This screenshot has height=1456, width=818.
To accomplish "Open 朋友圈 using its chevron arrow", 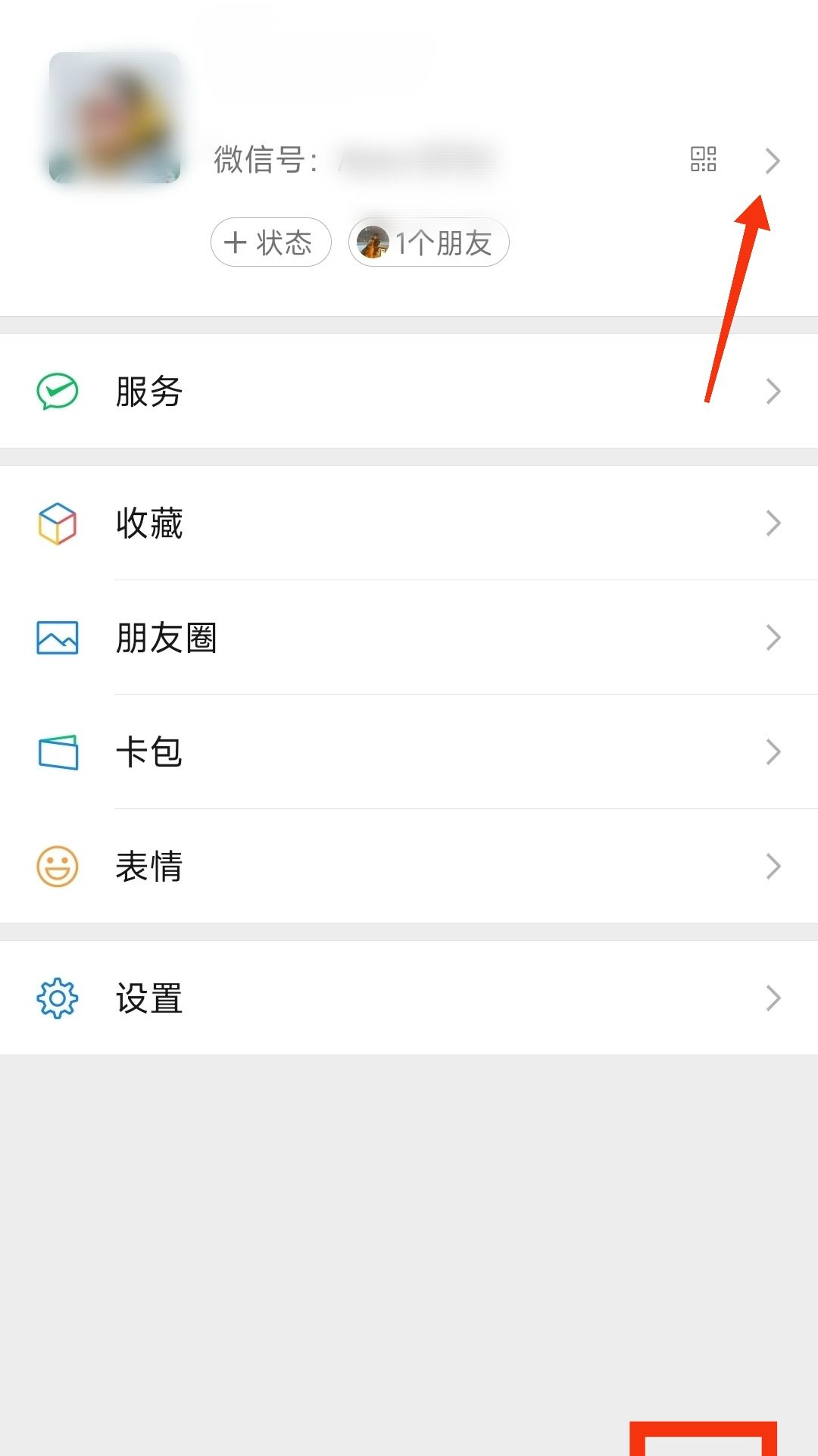I will pyautogui.click(x=773, y=638).
